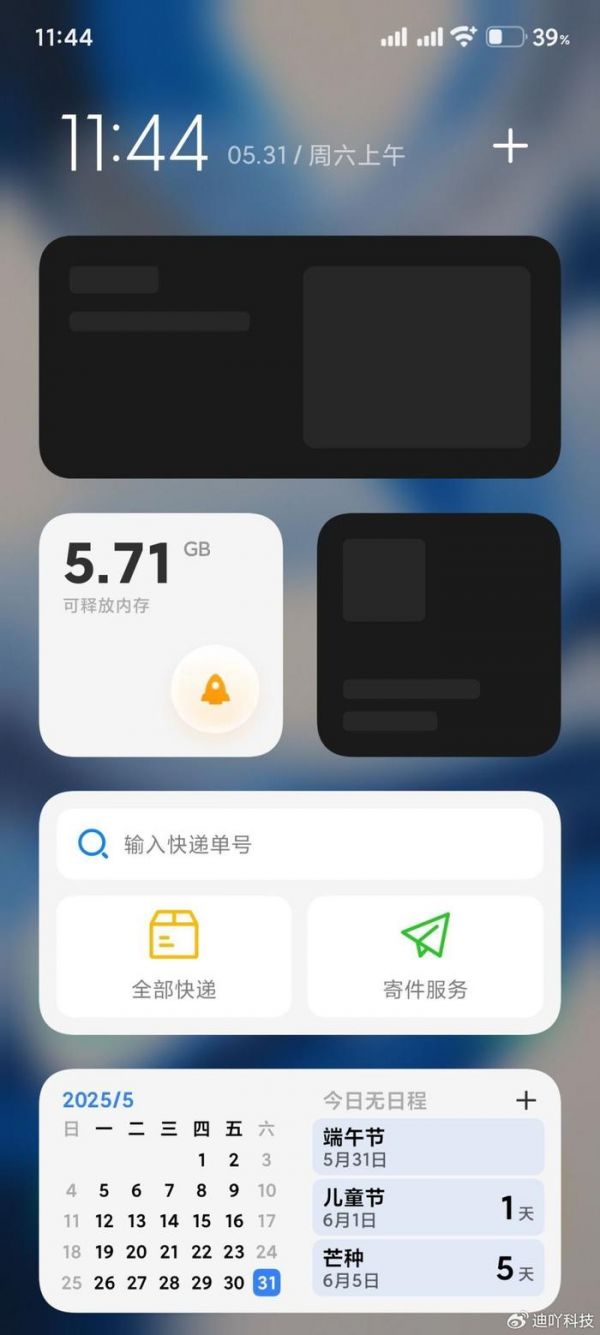Screen dimensions: 600x1335
Task: Tap the rocket to free memory
Action: pos(215,689)
